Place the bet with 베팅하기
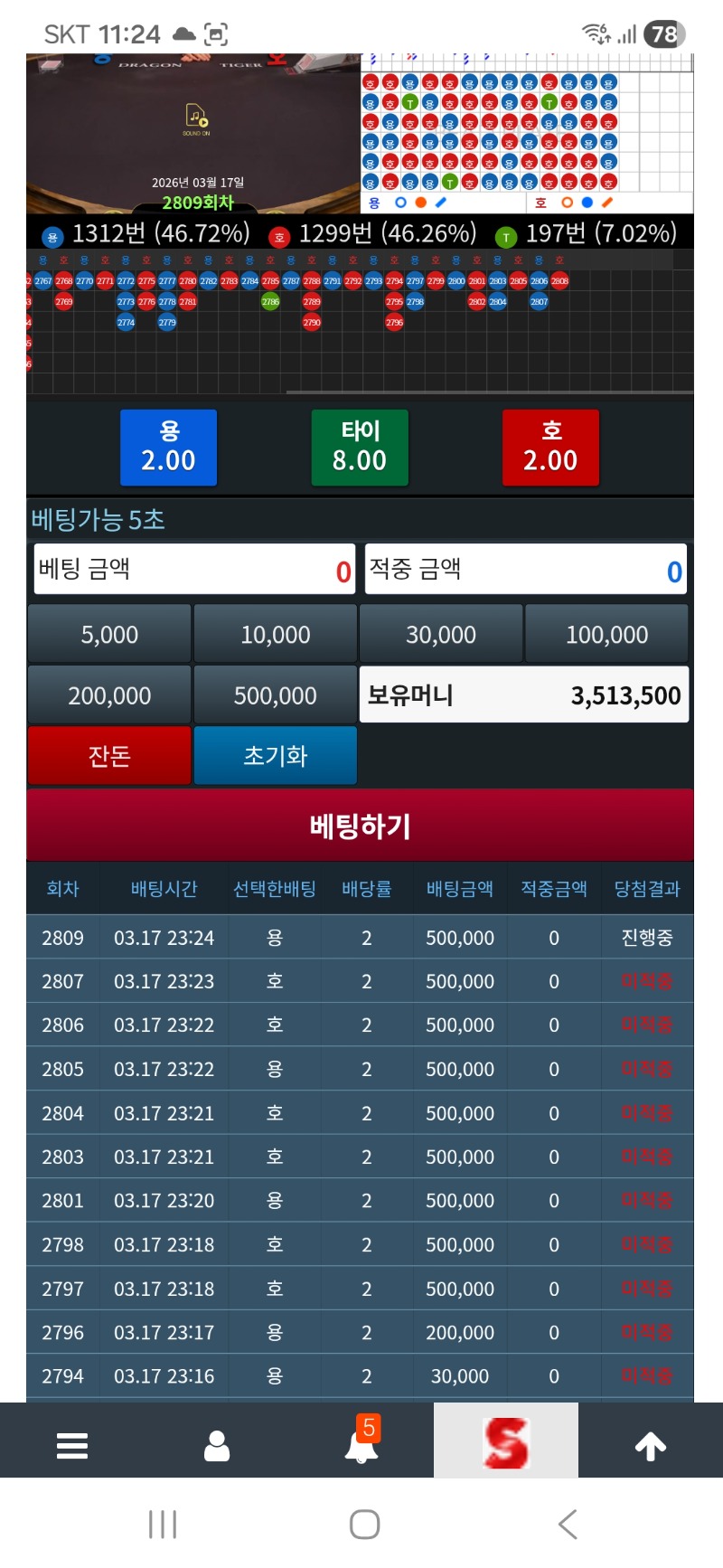The height and width of the screenshot is (1568, 723). click(x=360, y=825)
